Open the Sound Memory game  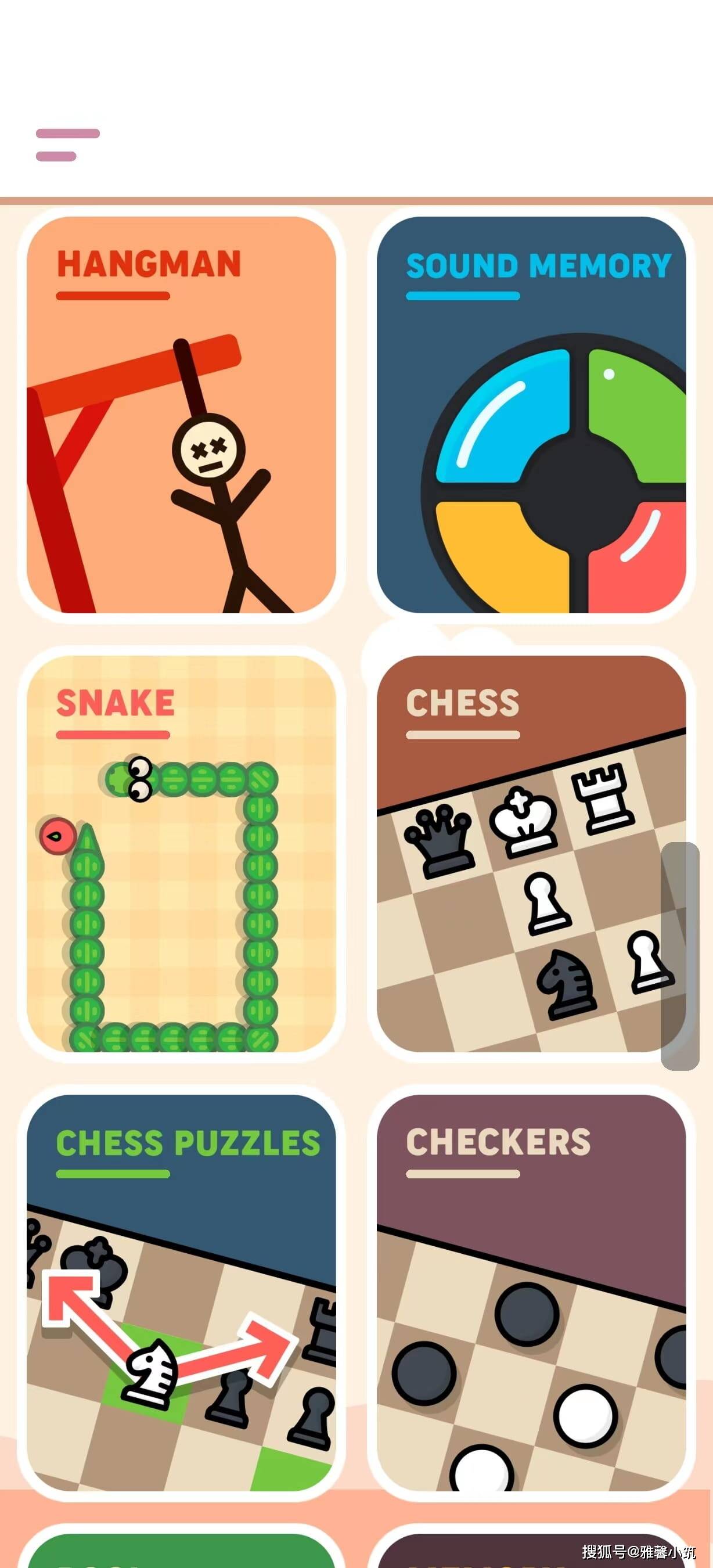tap(531, 415)
